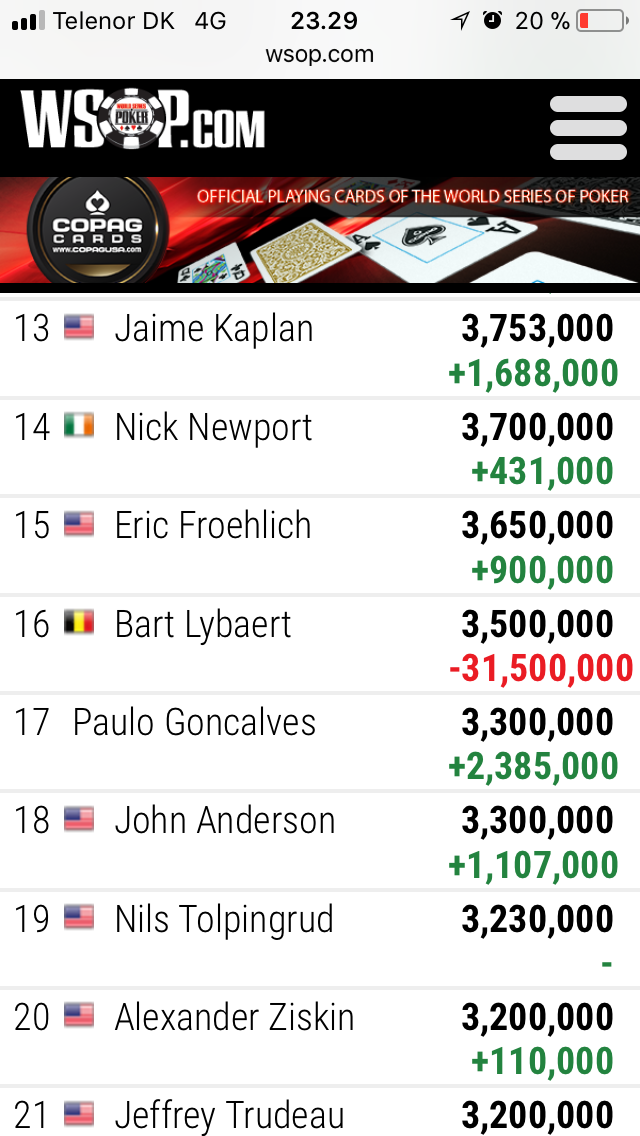Open the Copag Cards ad banner
The width and height of the screenshot is (640, 1136).
(x=320, y=230)
